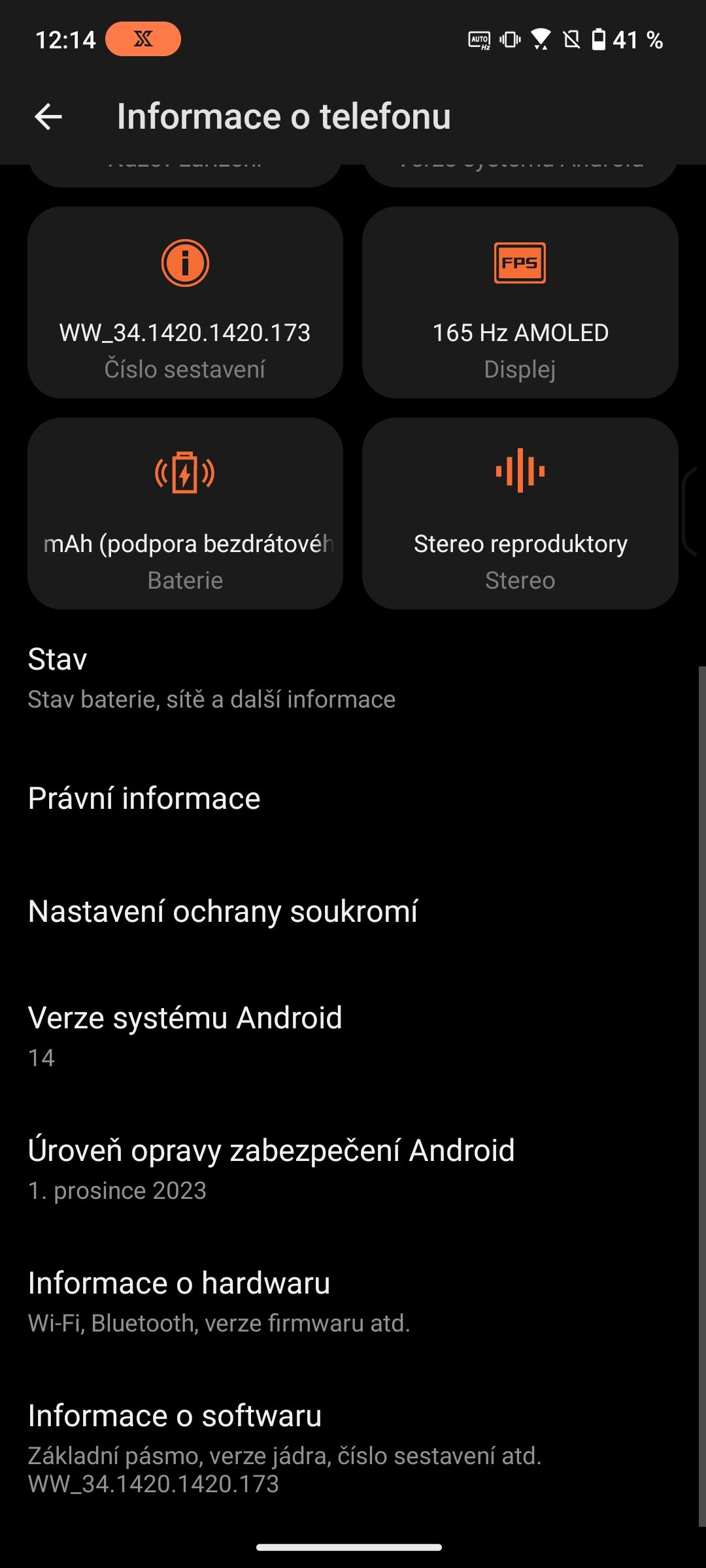The height and width of the screenshot is (1568, 706).
Task: Tap the FPS icon on the Displej card
Action: tap(520, 263)
